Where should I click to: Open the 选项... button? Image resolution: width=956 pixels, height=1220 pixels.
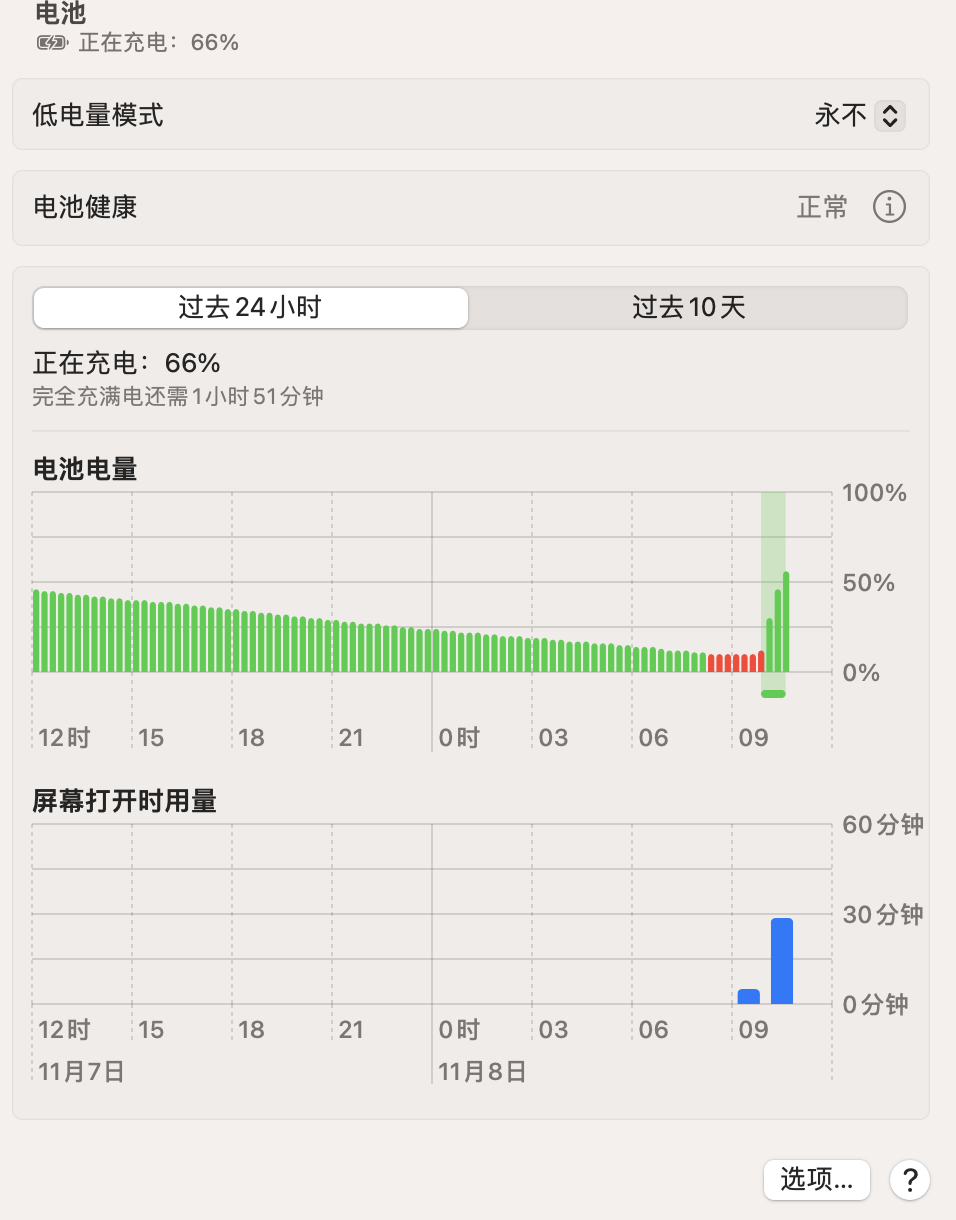click(x=816, y=1180)
